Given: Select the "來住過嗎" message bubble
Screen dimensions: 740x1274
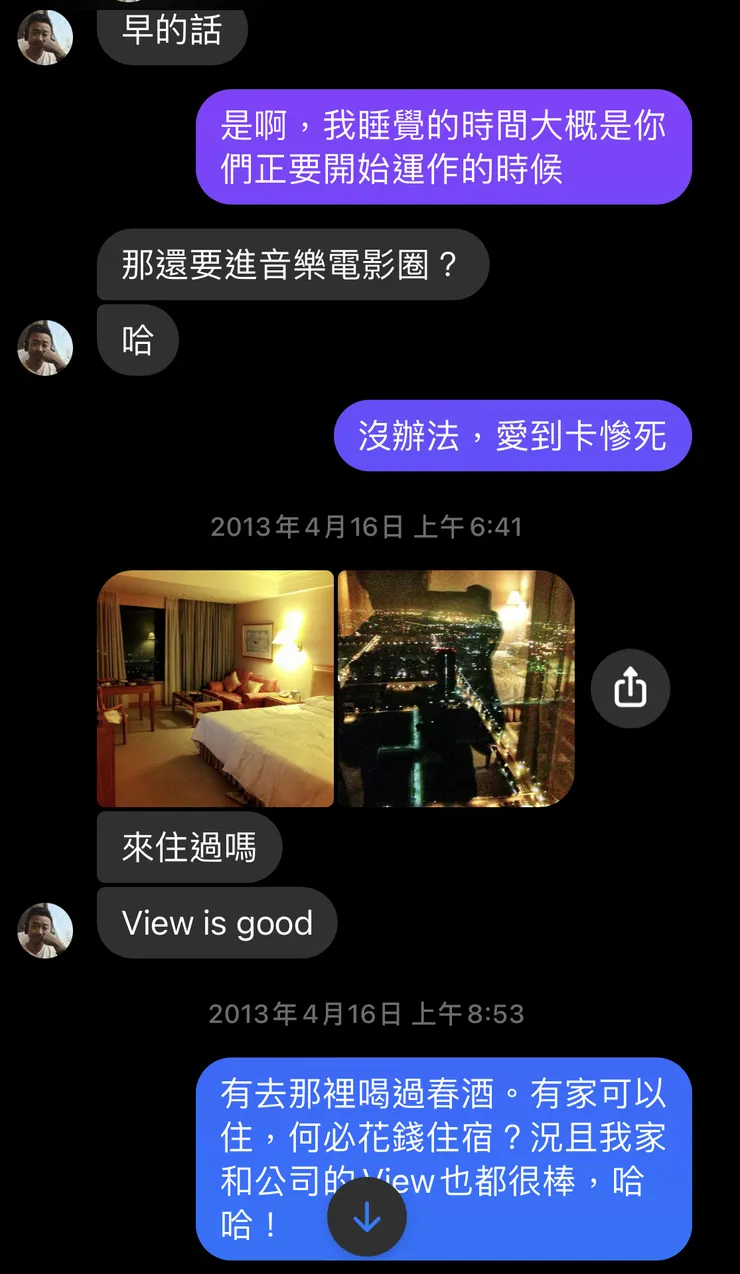Looking at the screenshot, I should 188,846.
